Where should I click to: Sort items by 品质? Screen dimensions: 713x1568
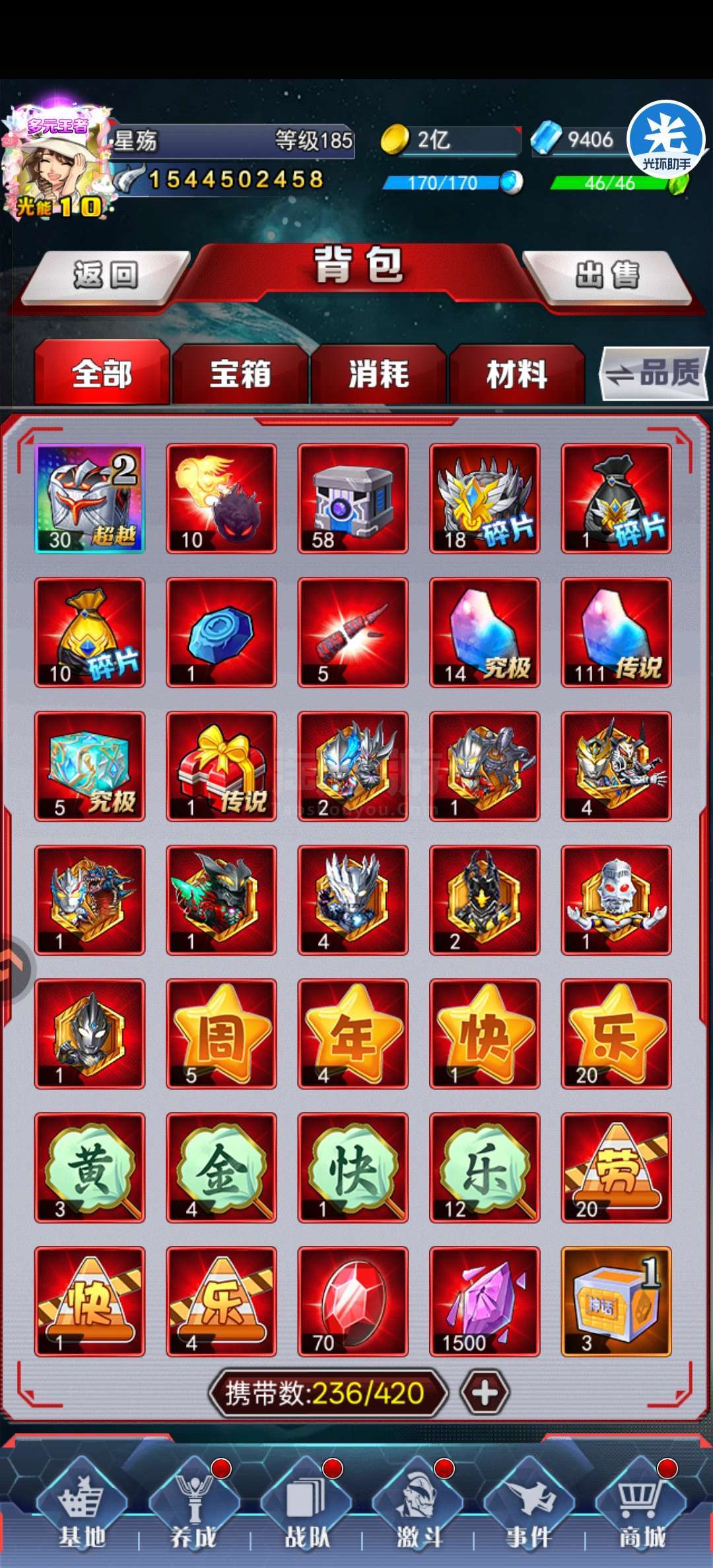pyautogui.click(x=655, y=374)
